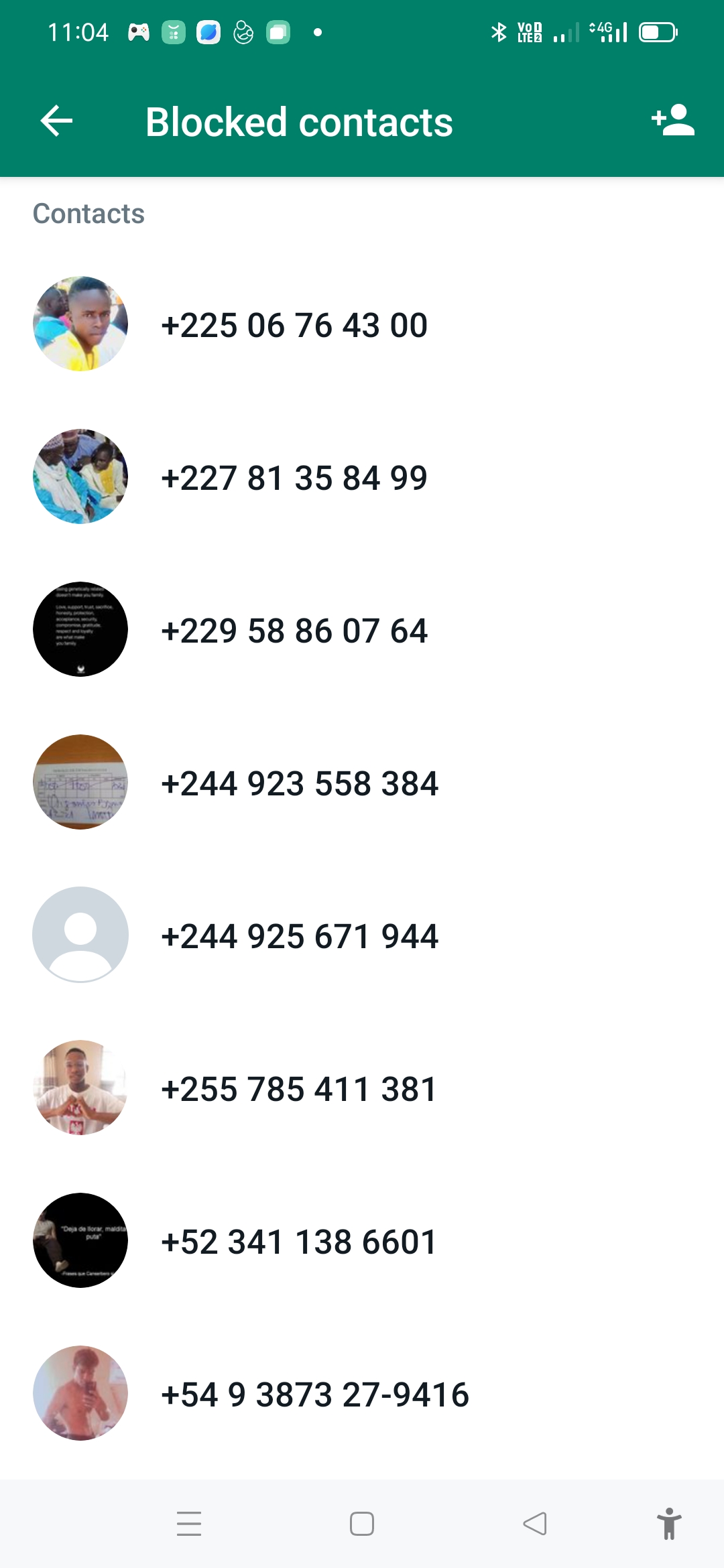Open the system recent apps menu
Viewport: 724px width, 1568px height.
tap(189, 1524)
